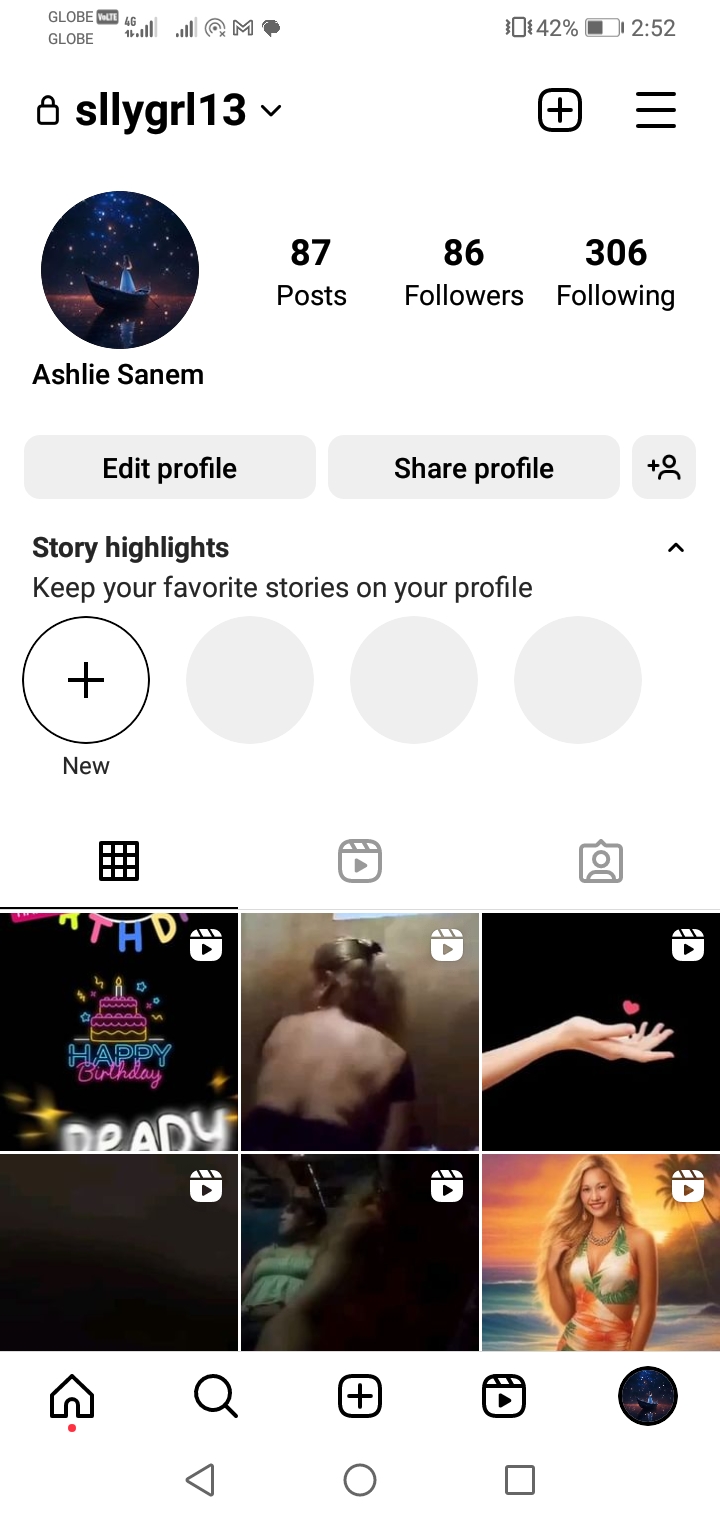Tap the create new post plus icon at top
The image size is (720, 1520).
tap(560, 110)
